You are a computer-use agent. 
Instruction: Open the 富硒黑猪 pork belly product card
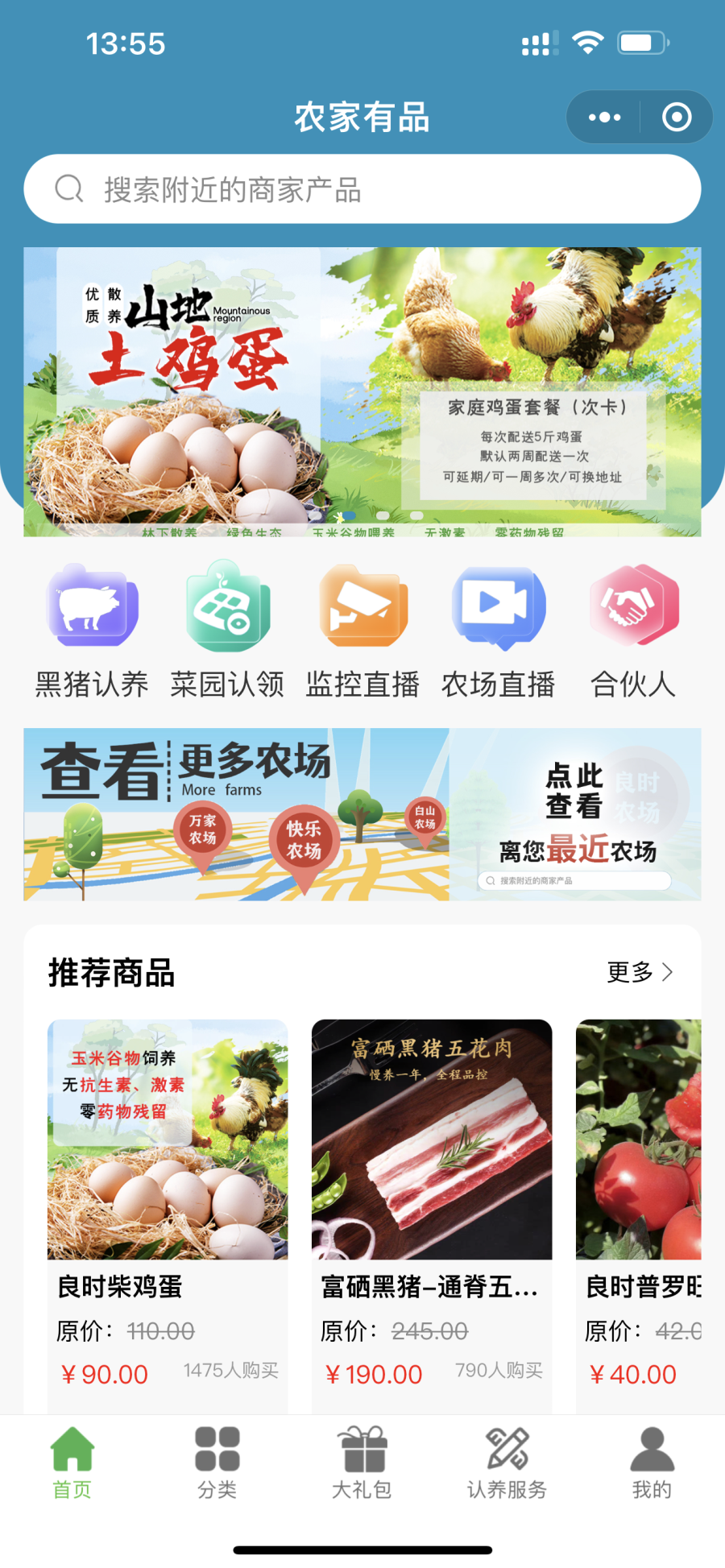pos(432,1208)
